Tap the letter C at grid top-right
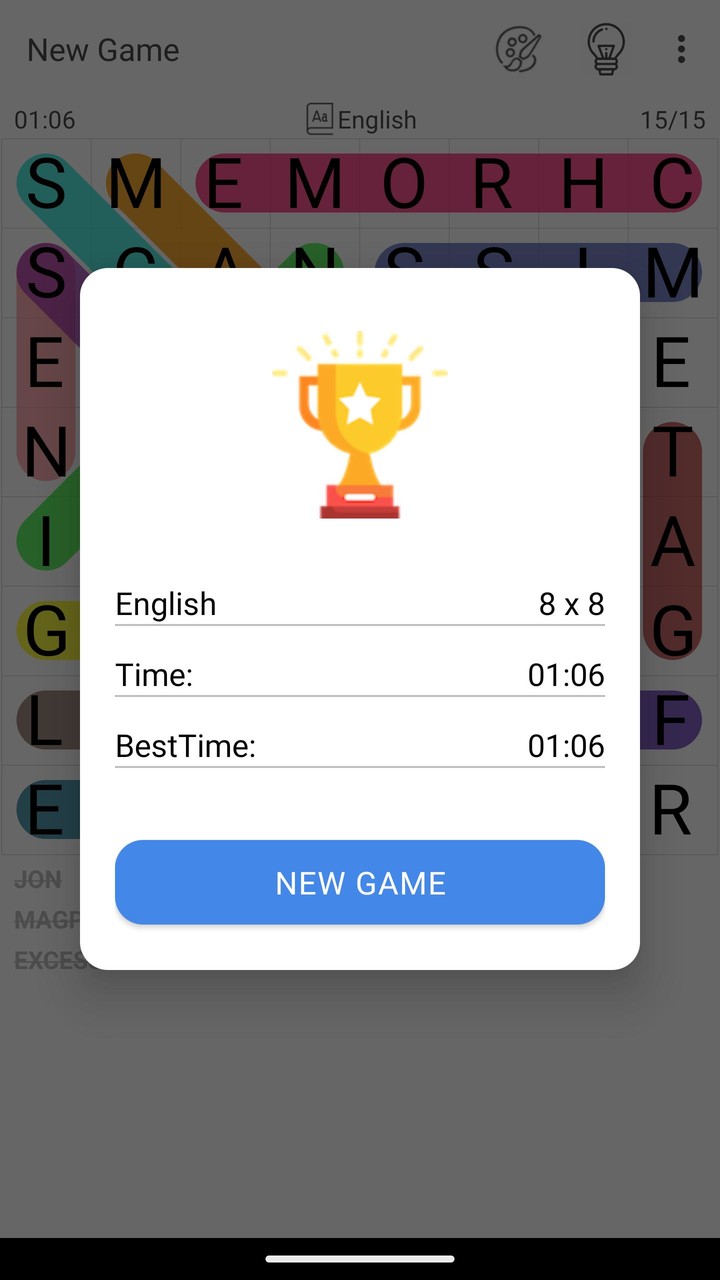Viewport: 720px width, 1280px height. pyautogui.click(x=673, y=183)
